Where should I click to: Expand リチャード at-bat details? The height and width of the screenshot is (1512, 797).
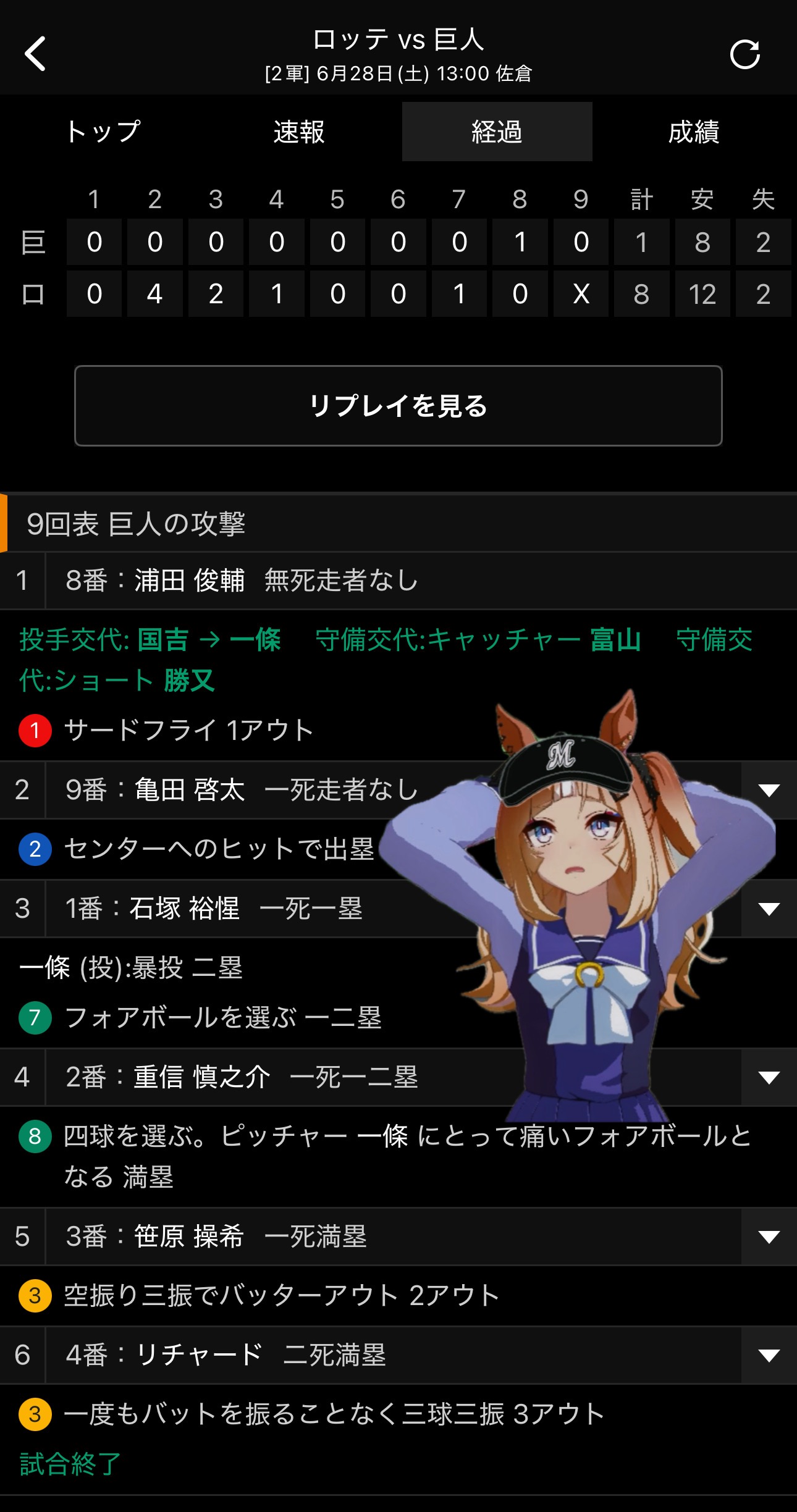tap(769, 1355)
